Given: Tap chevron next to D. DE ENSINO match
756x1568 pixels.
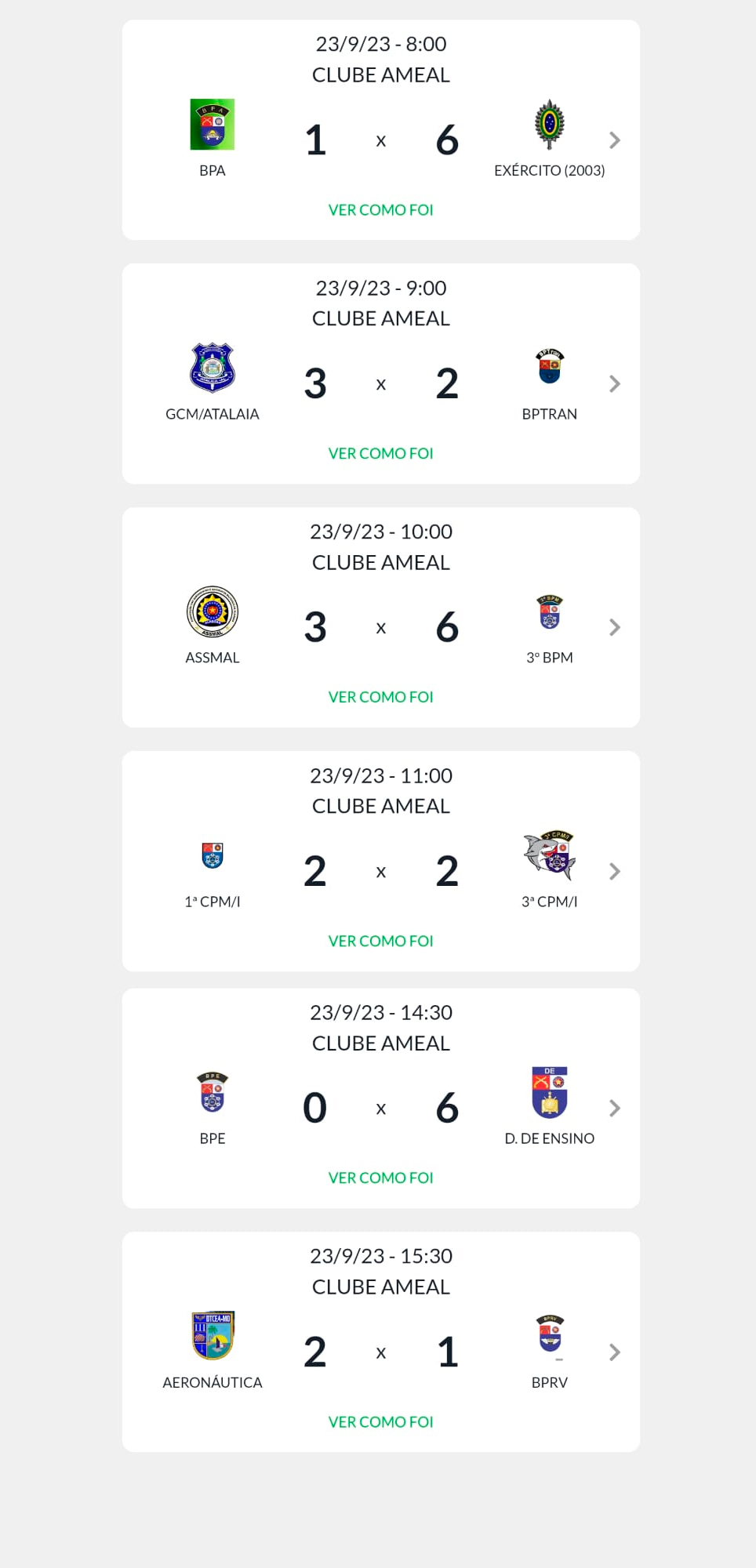Looking at the screenshot, I should coord(615,1109).
